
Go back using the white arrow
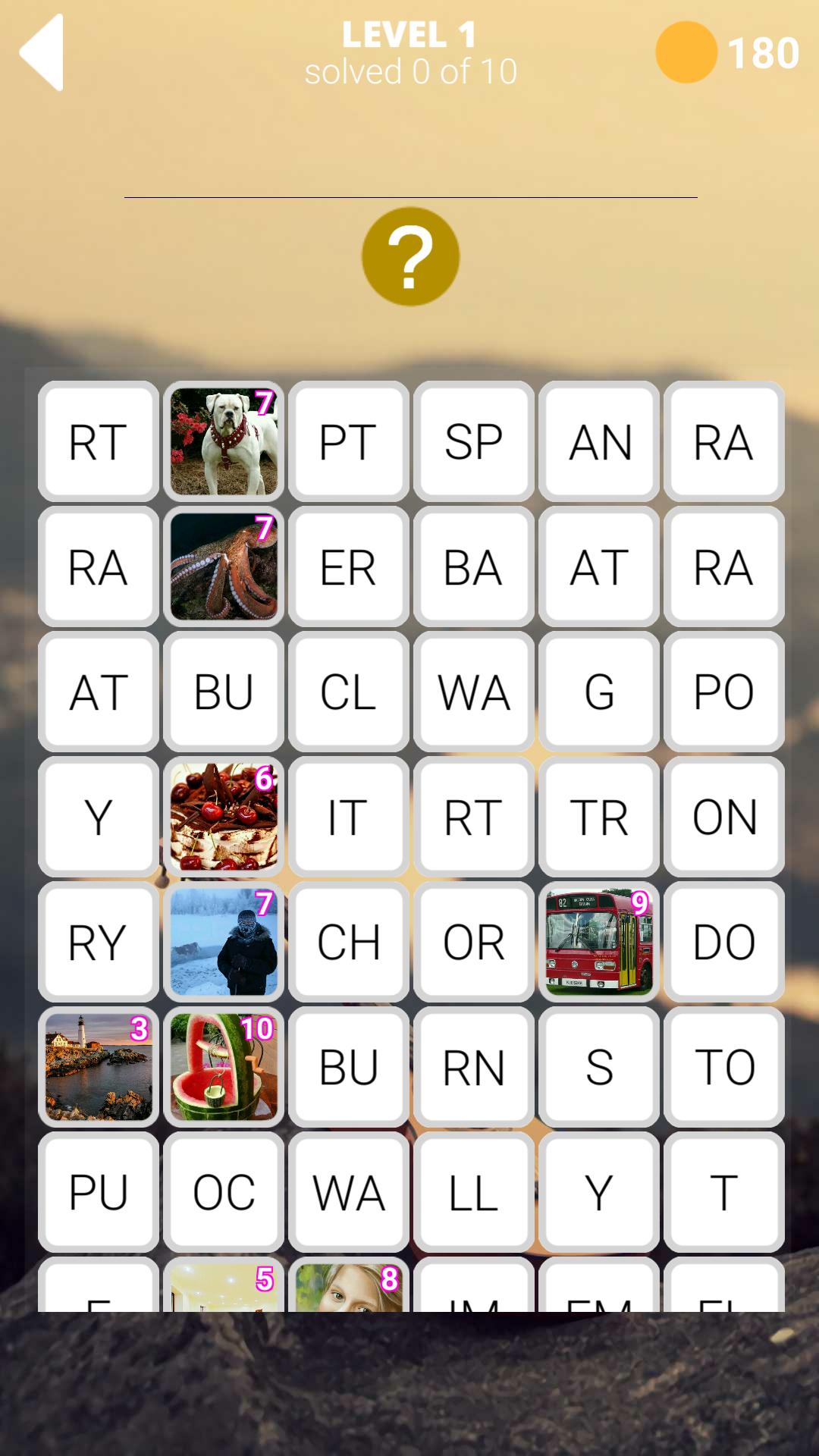tap(42, 52)
